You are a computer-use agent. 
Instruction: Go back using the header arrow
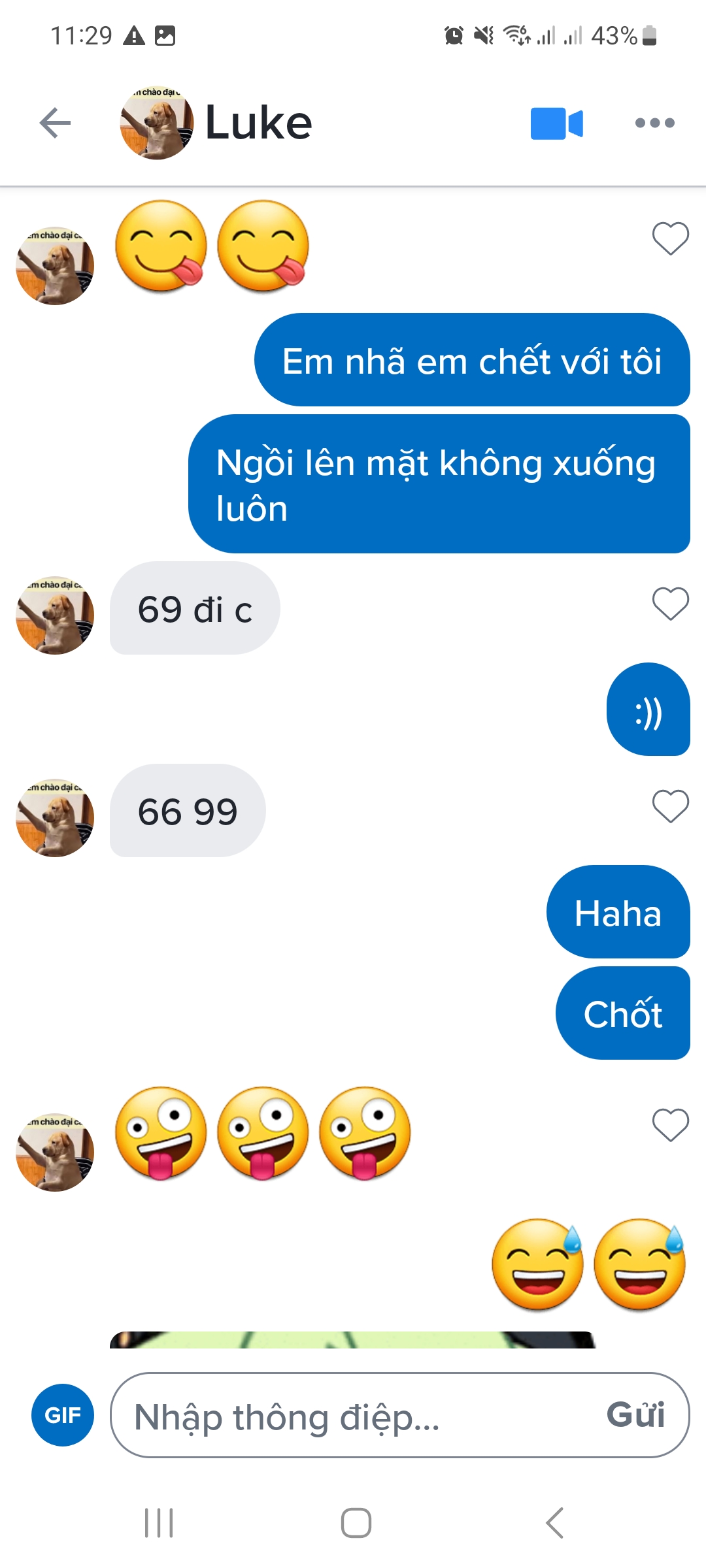pos(55,123)
